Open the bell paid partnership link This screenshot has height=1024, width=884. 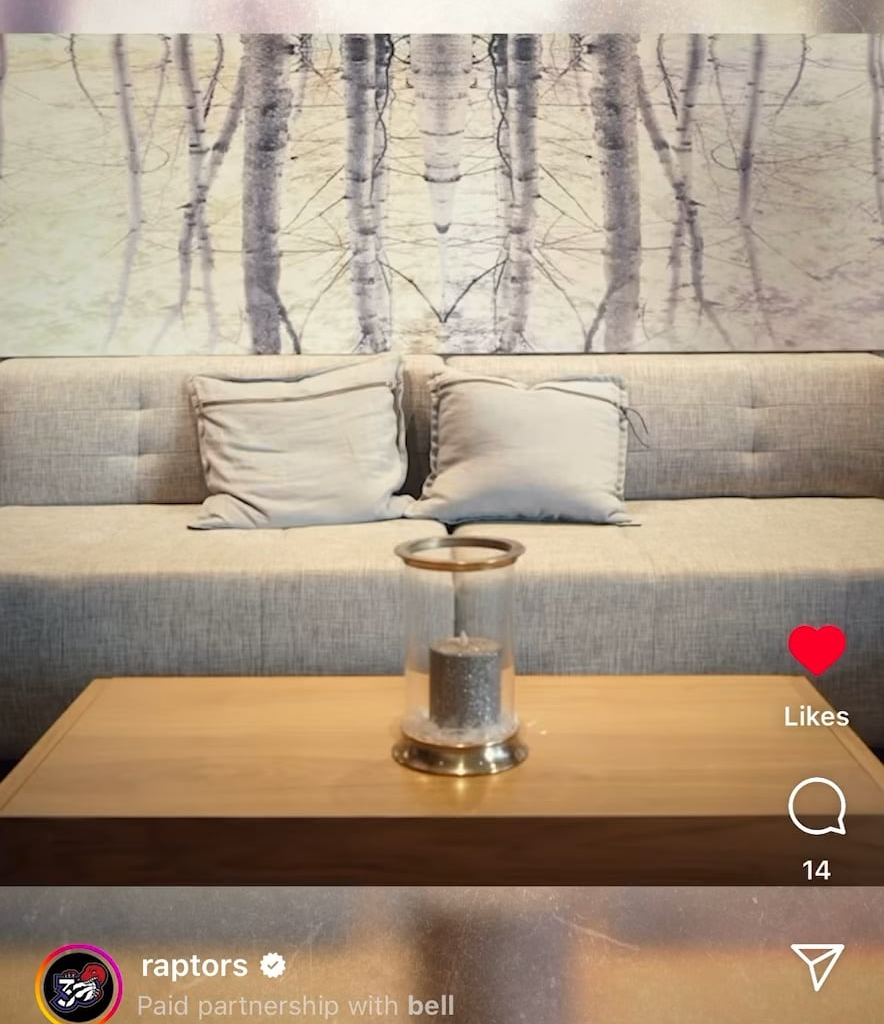point(431,1005)
